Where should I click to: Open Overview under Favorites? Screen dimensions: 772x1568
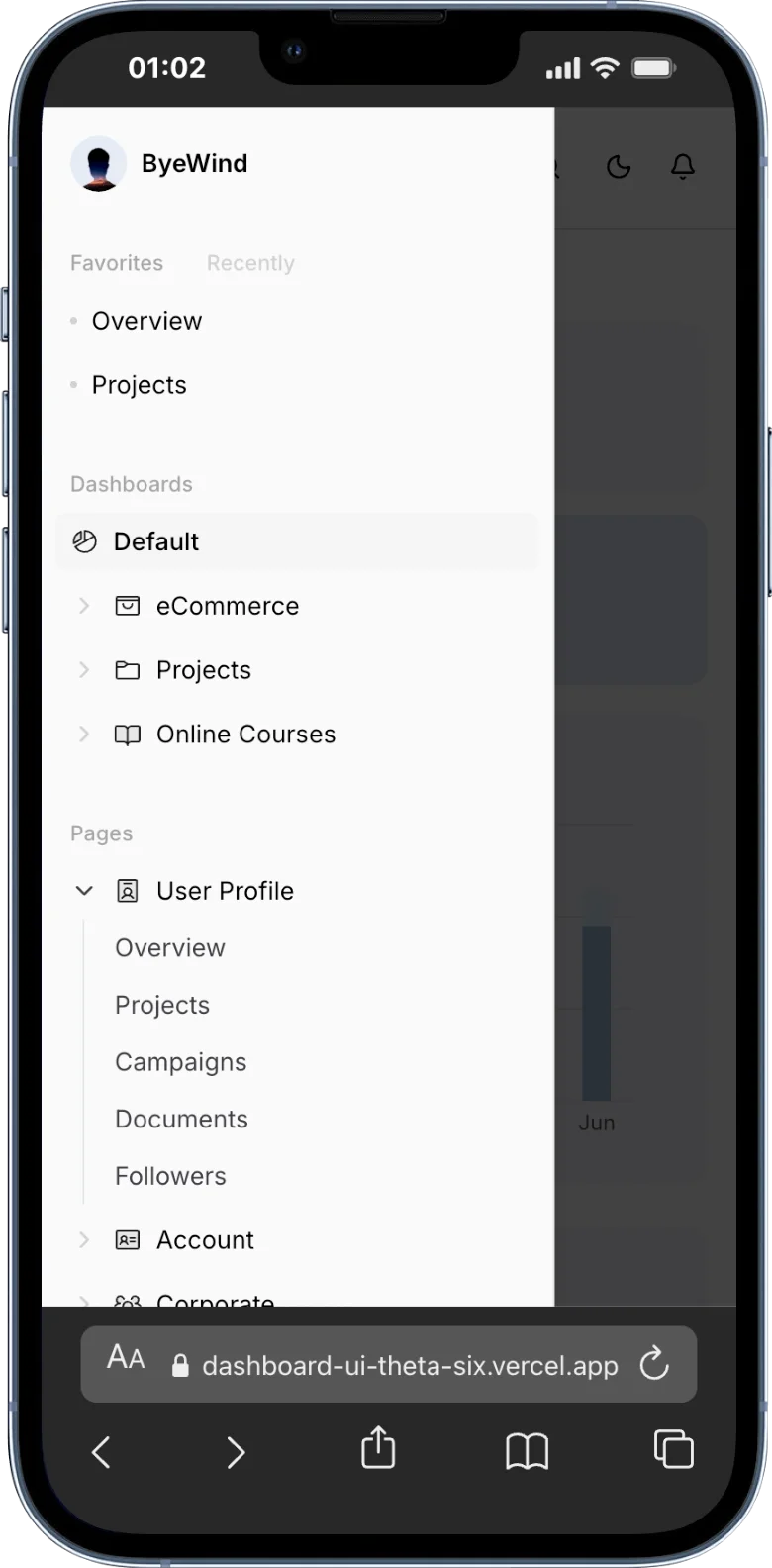146,321
